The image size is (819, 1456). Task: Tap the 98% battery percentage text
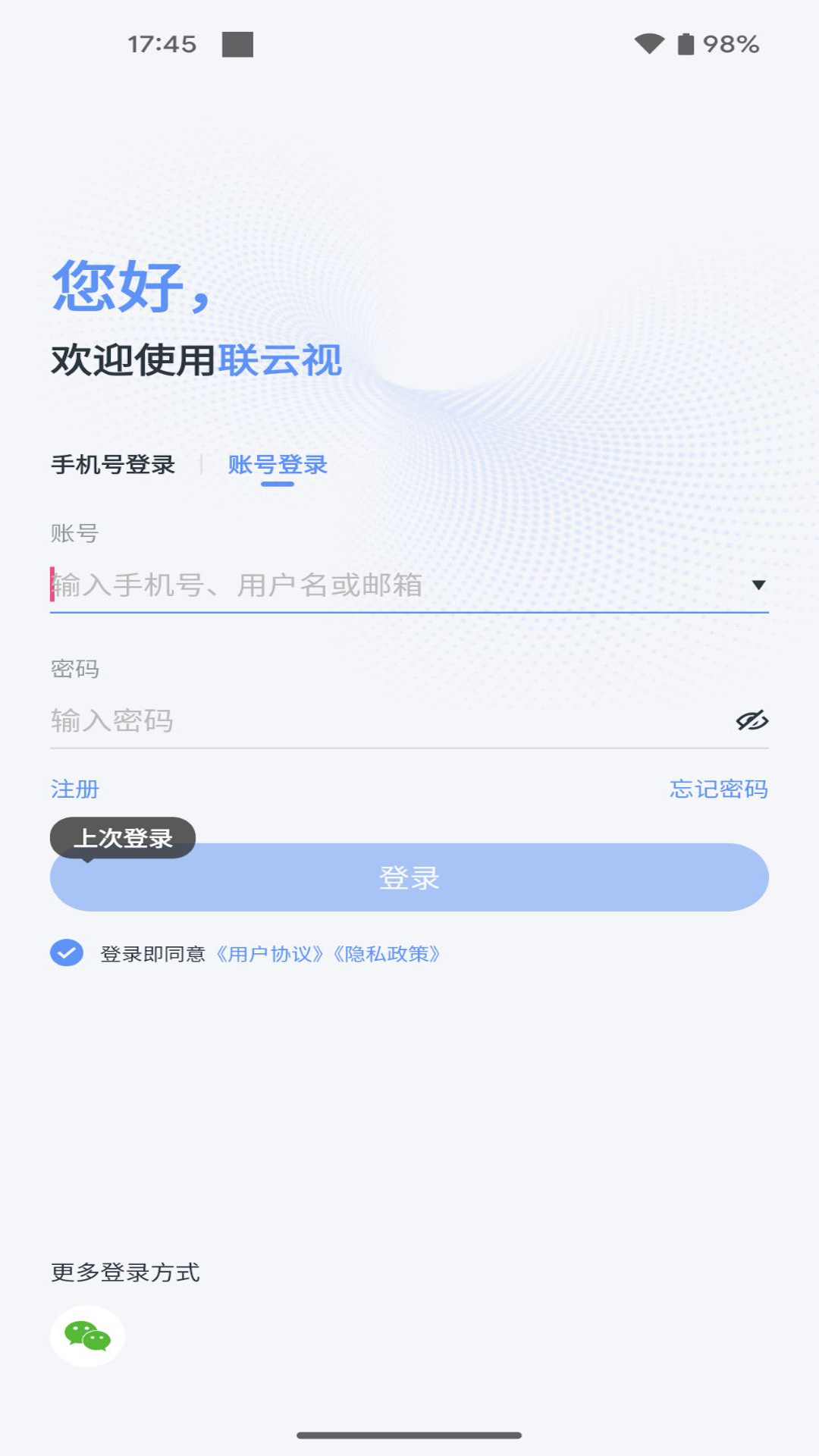733,45
